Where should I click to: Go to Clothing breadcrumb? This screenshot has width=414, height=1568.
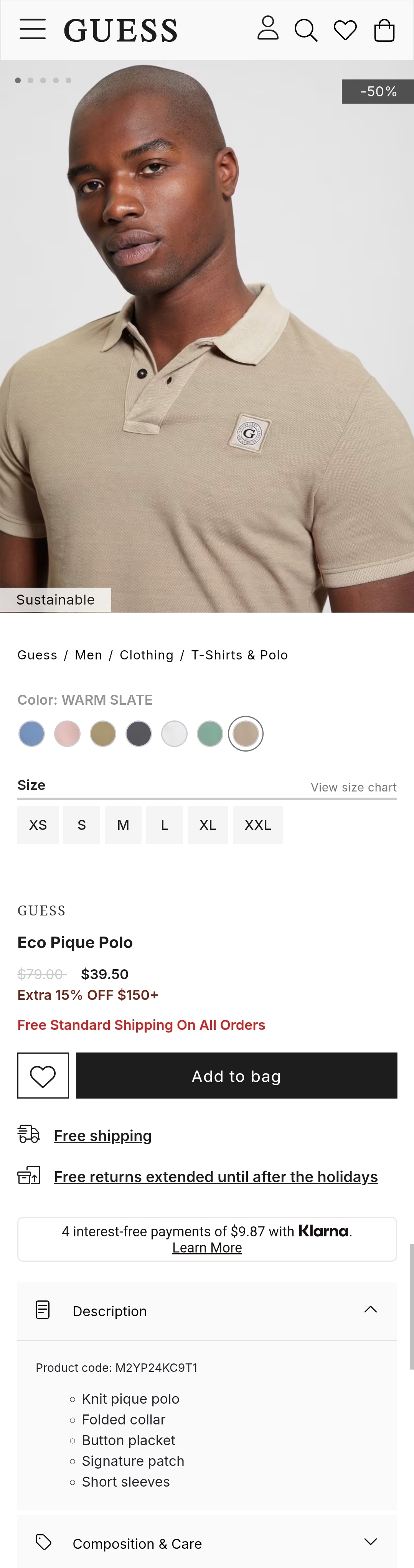[146, 655]
